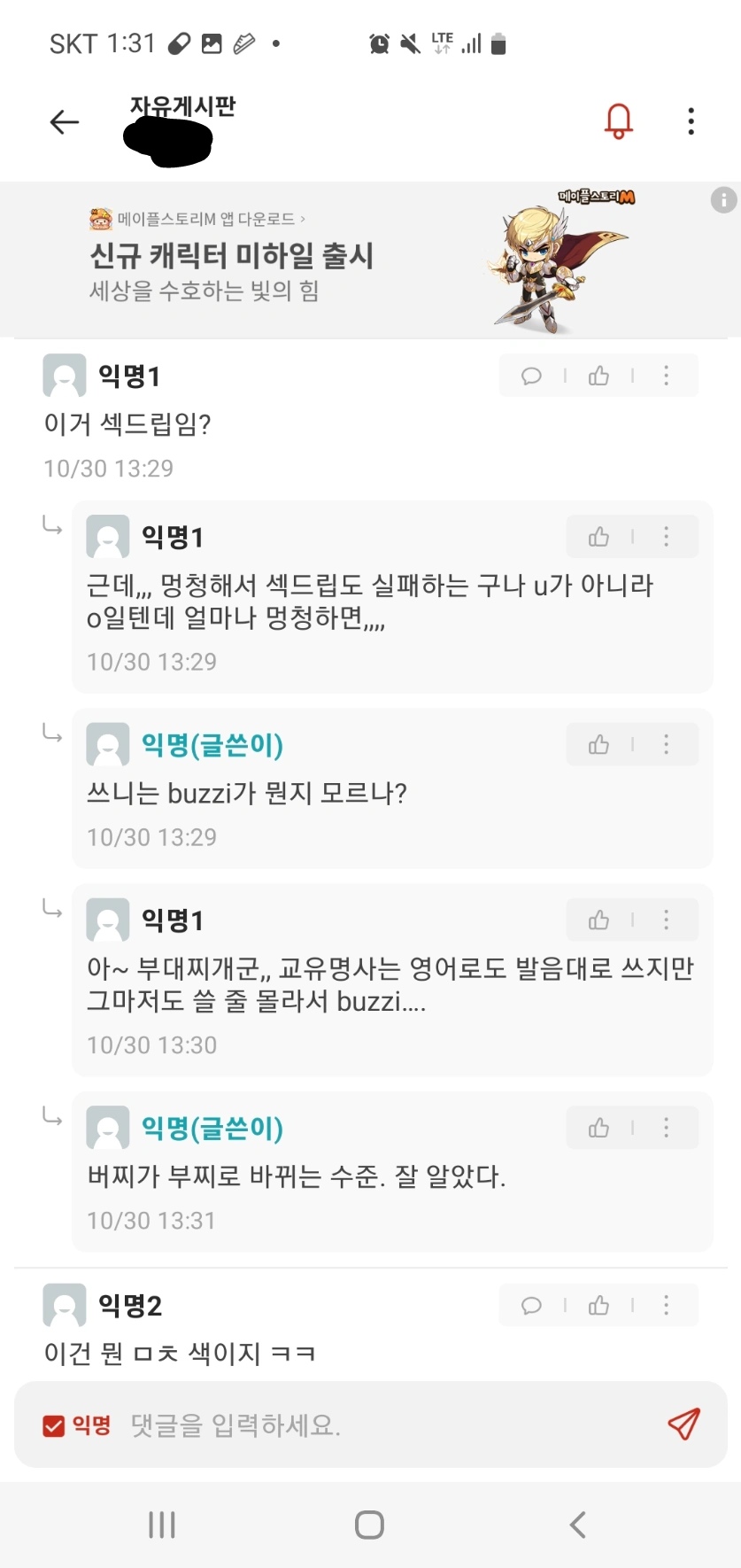Like 익명2's comment
Screen dimensions: 741x1568
(x=599, y=1305)
